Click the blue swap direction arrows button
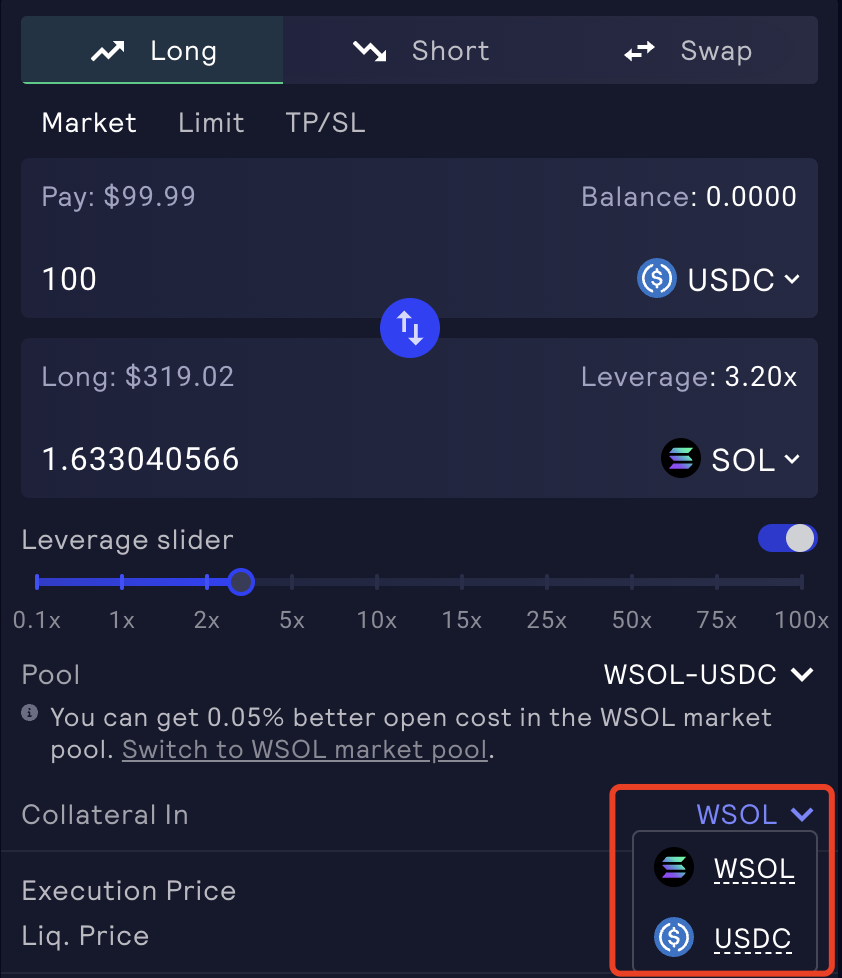 [x=410, y=327]
